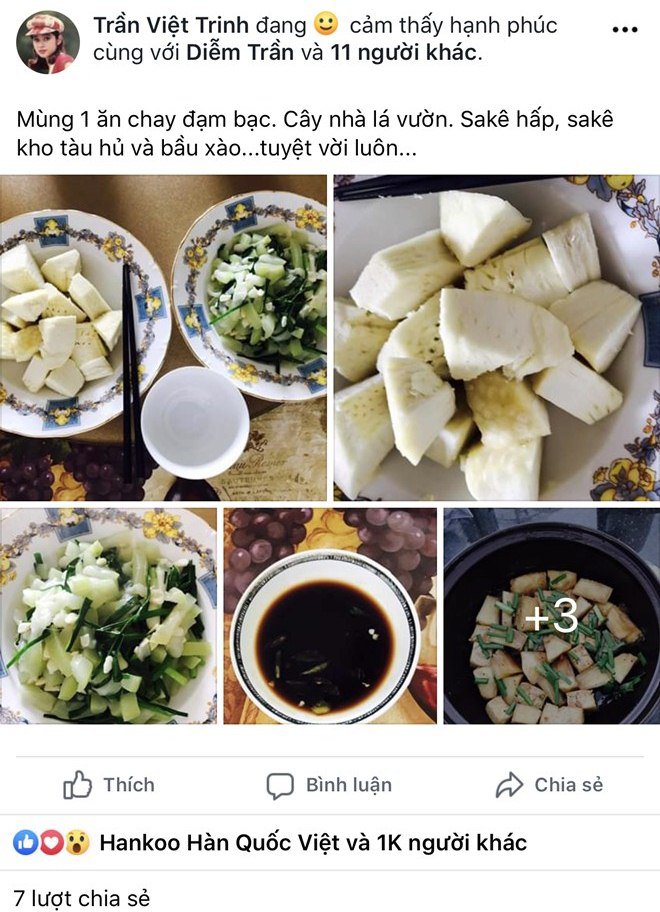This screenshot has width=660, height=912.
Task: Share the post via Chia sẻ
Action: pos(550,785)
